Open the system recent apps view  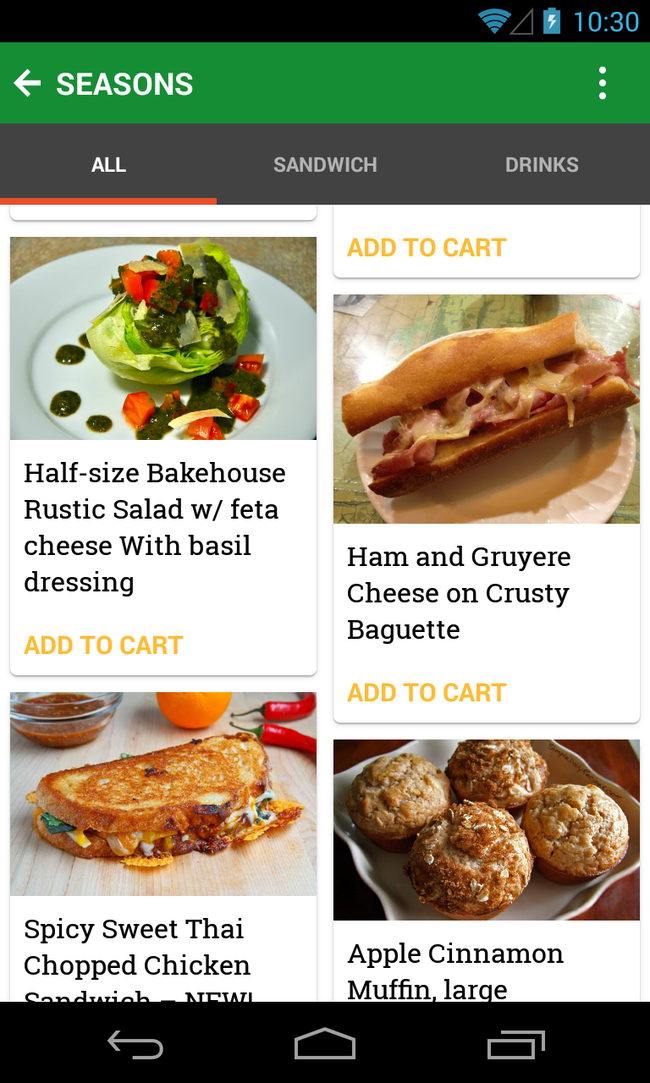515,1044
